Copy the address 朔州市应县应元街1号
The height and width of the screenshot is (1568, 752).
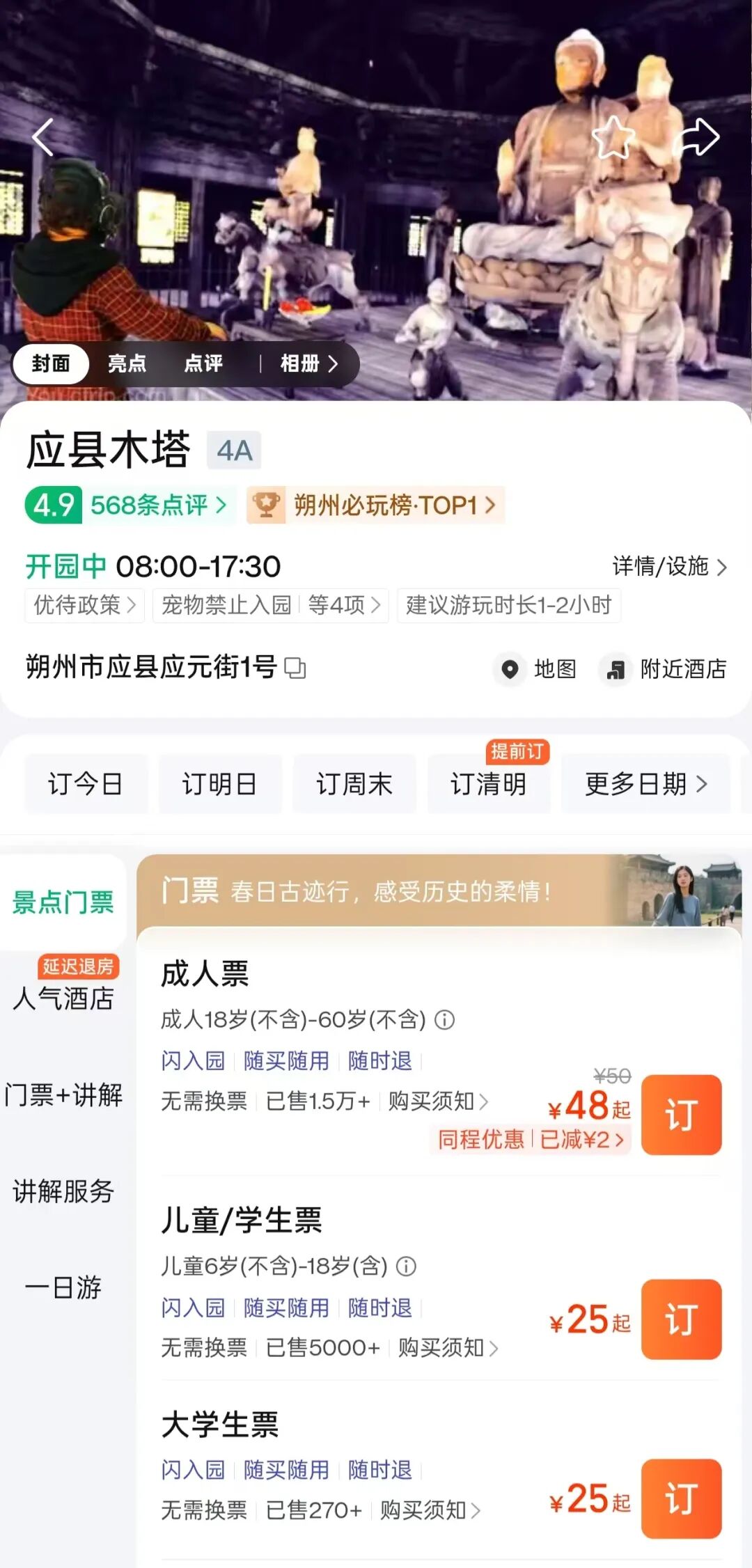tap(295, 668)
